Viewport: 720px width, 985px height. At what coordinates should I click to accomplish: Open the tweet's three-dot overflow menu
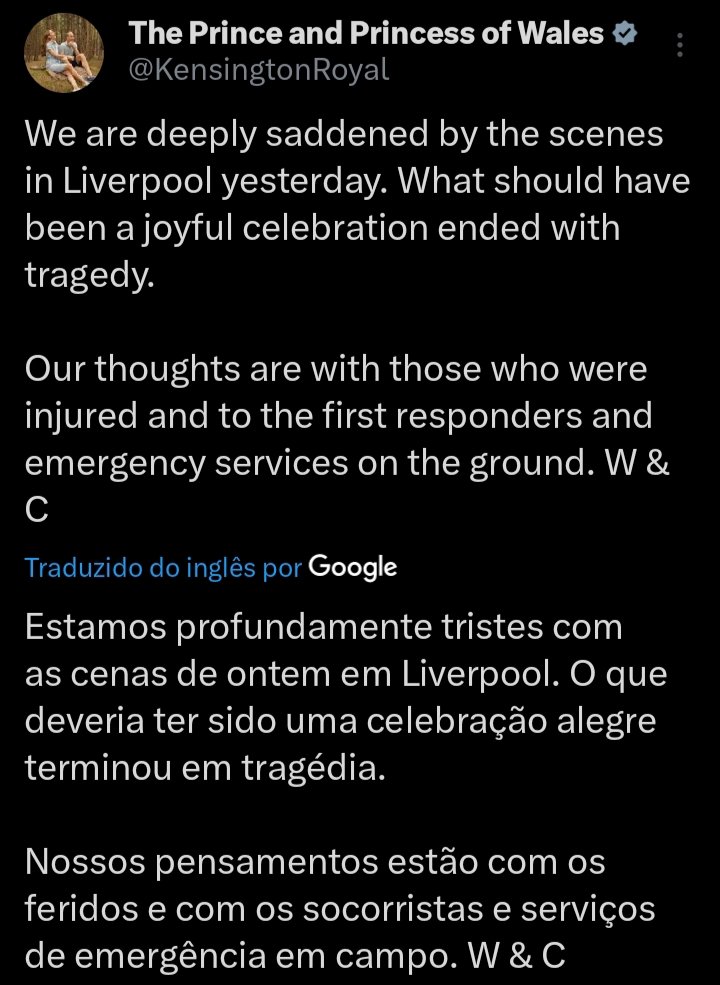tap(681, 47)
